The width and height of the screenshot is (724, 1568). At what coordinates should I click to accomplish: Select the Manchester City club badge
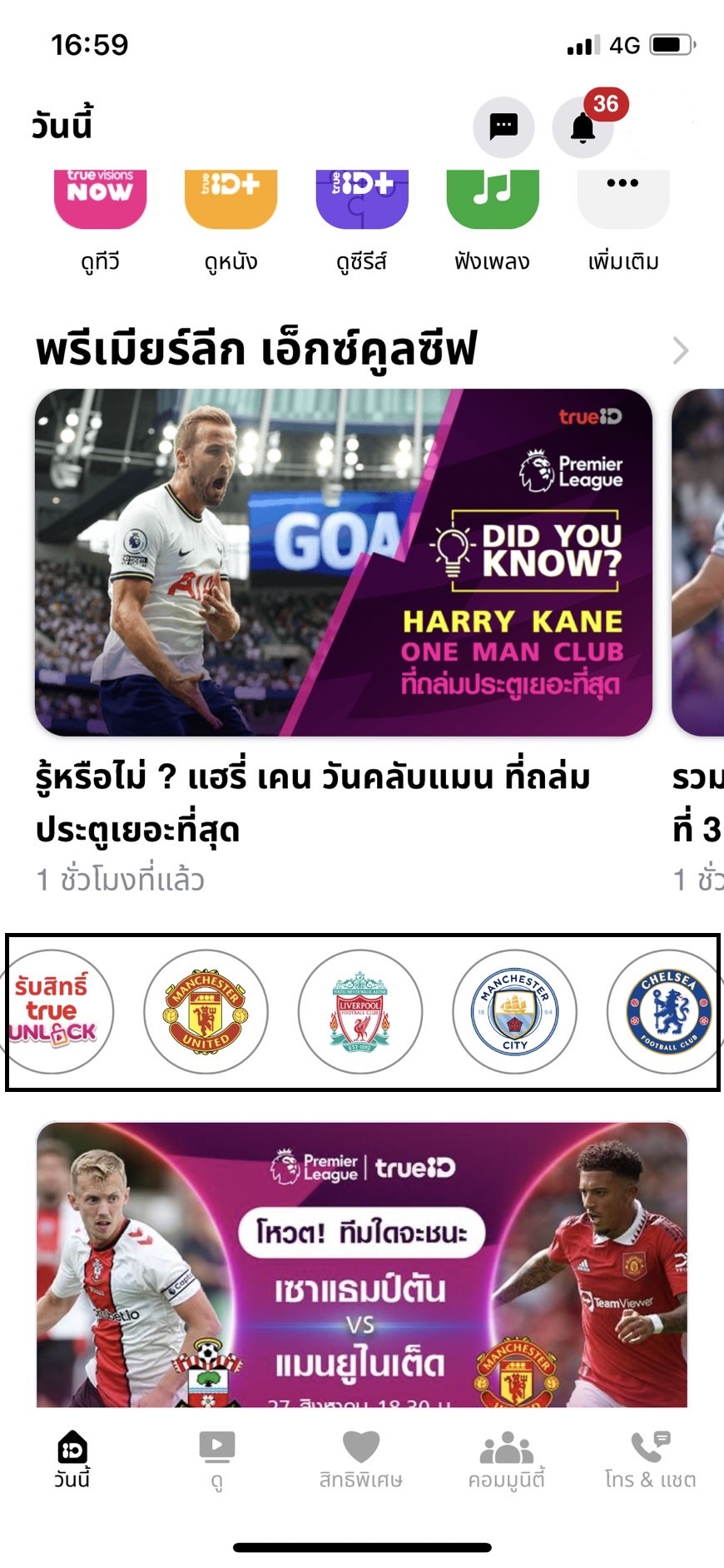514,1011
